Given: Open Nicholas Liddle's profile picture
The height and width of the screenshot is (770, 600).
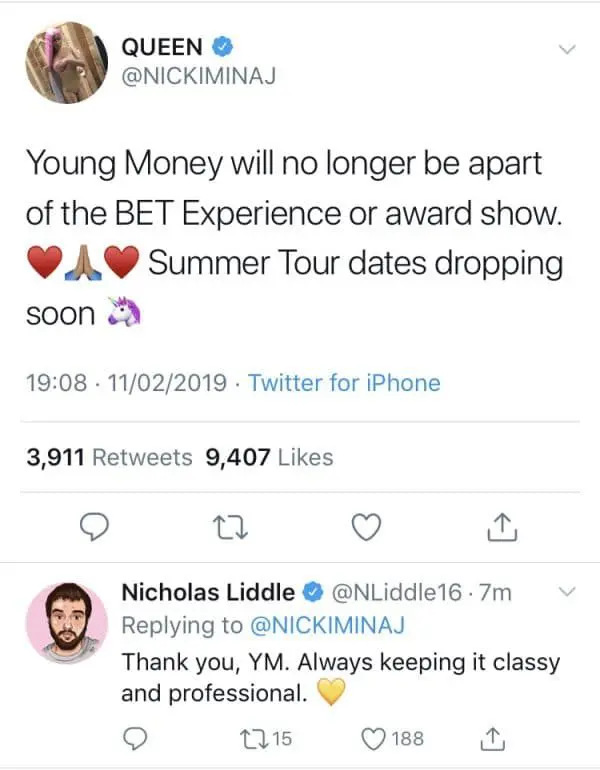Looking at the screenshot, I should 66,620.
